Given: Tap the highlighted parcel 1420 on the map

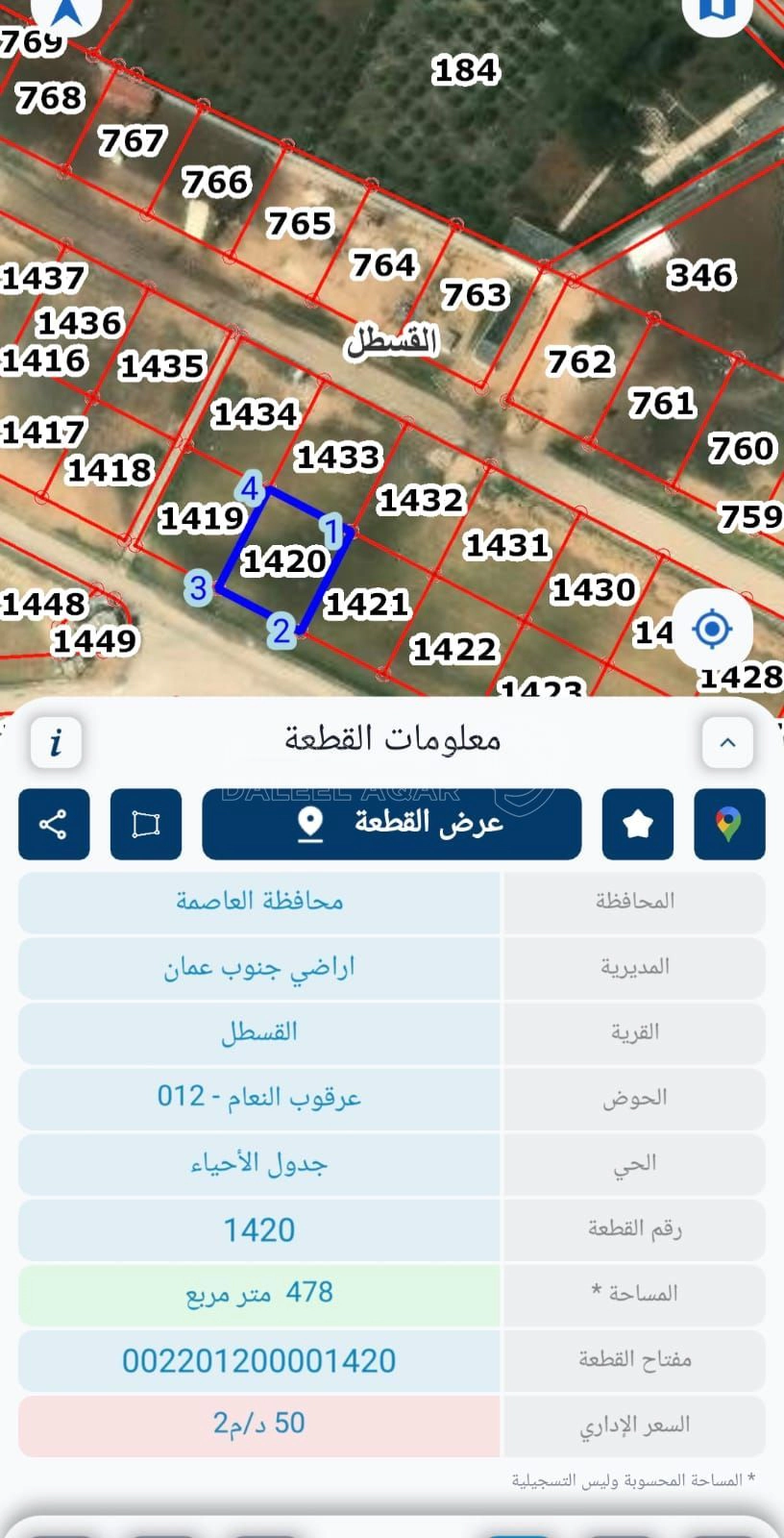Looking at the screenshot, I should (x=285, y=560).
